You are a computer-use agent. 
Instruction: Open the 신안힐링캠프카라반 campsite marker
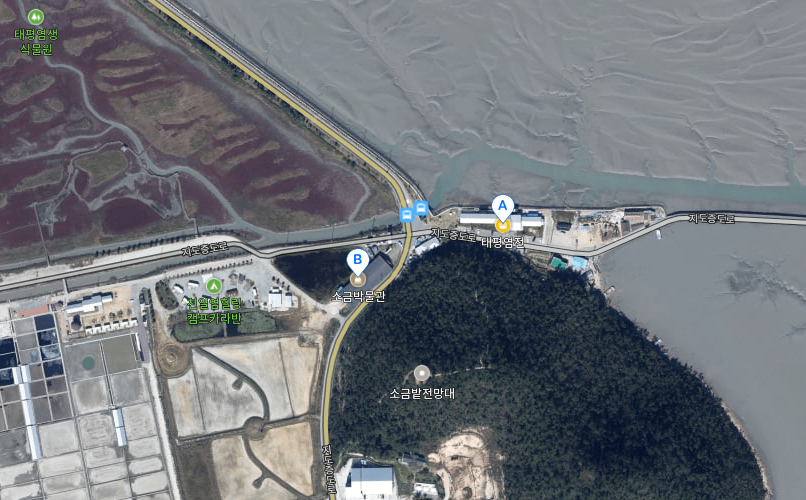coord(213,287)
